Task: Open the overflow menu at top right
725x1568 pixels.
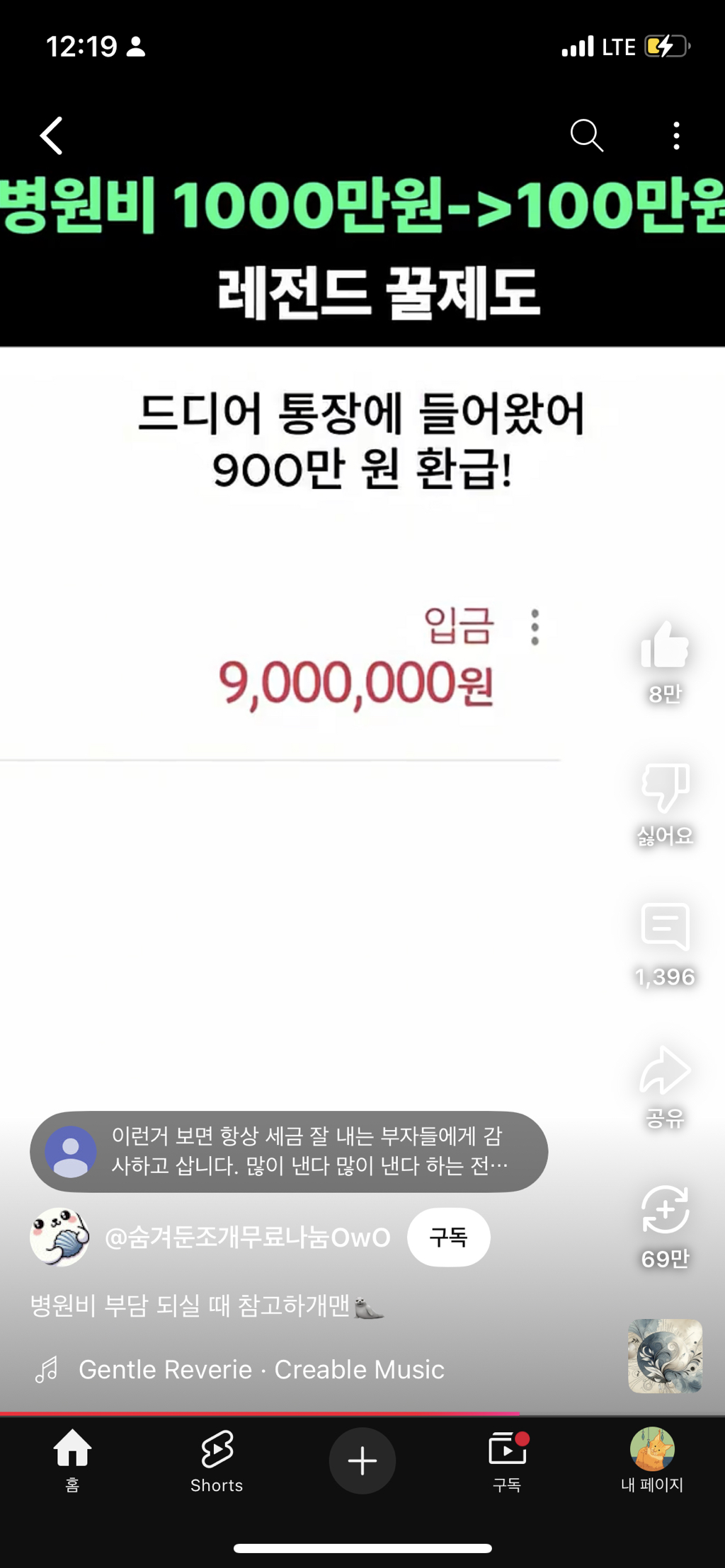Action: 676,135
